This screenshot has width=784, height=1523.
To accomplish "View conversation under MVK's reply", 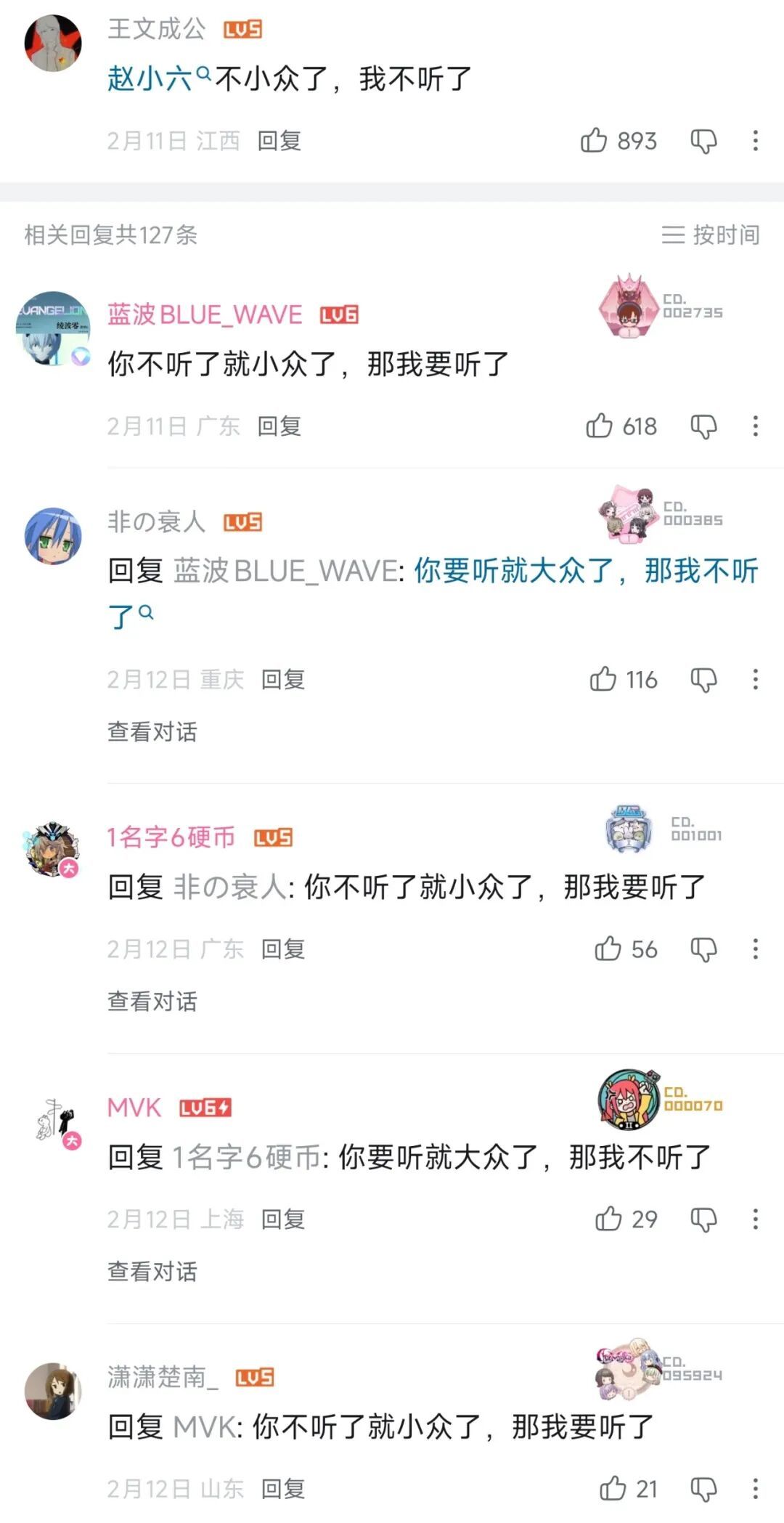I will pyautogui.click(x=152, y=1271).
